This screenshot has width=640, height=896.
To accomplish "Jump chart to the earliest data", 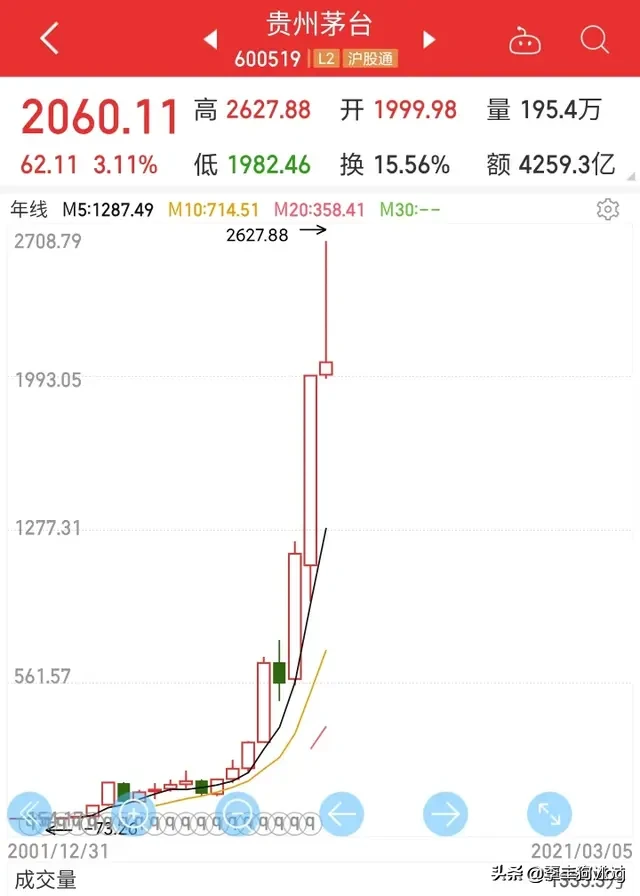I will [30, 813].
